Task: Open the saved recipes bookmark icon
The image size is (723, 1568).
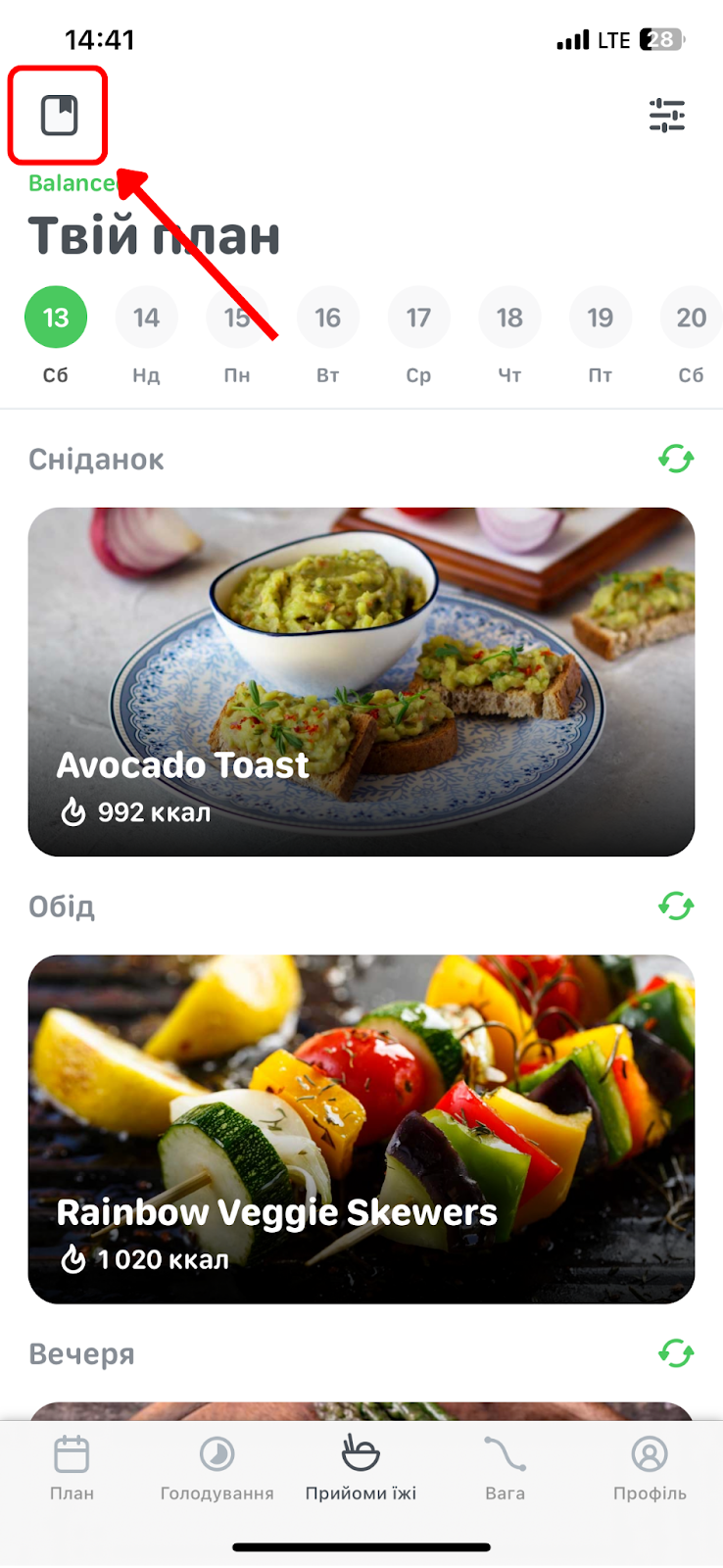Action: tap(59, 116)
